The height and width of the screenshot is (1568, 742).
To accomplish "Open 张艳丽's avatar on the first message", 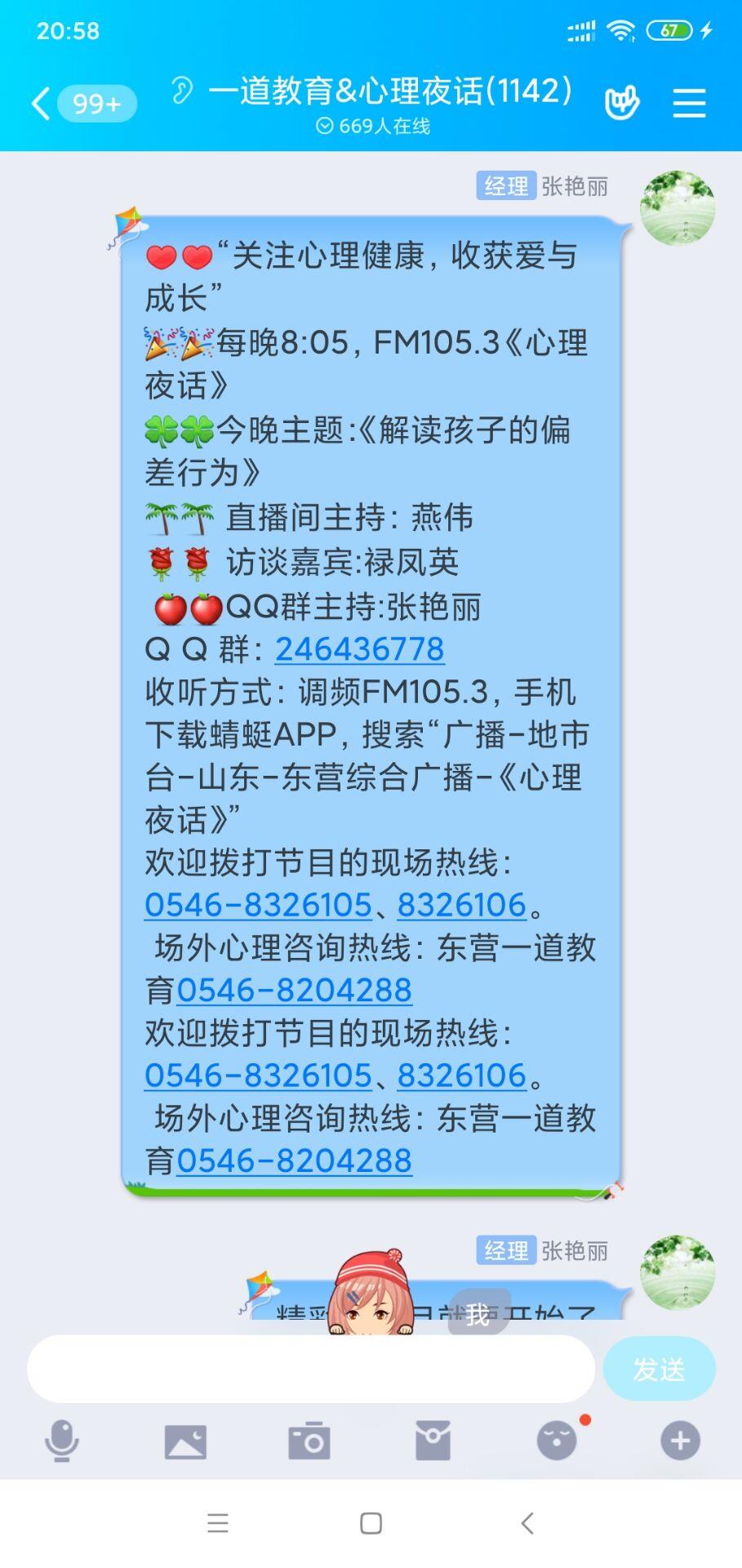I will [678, 207].
